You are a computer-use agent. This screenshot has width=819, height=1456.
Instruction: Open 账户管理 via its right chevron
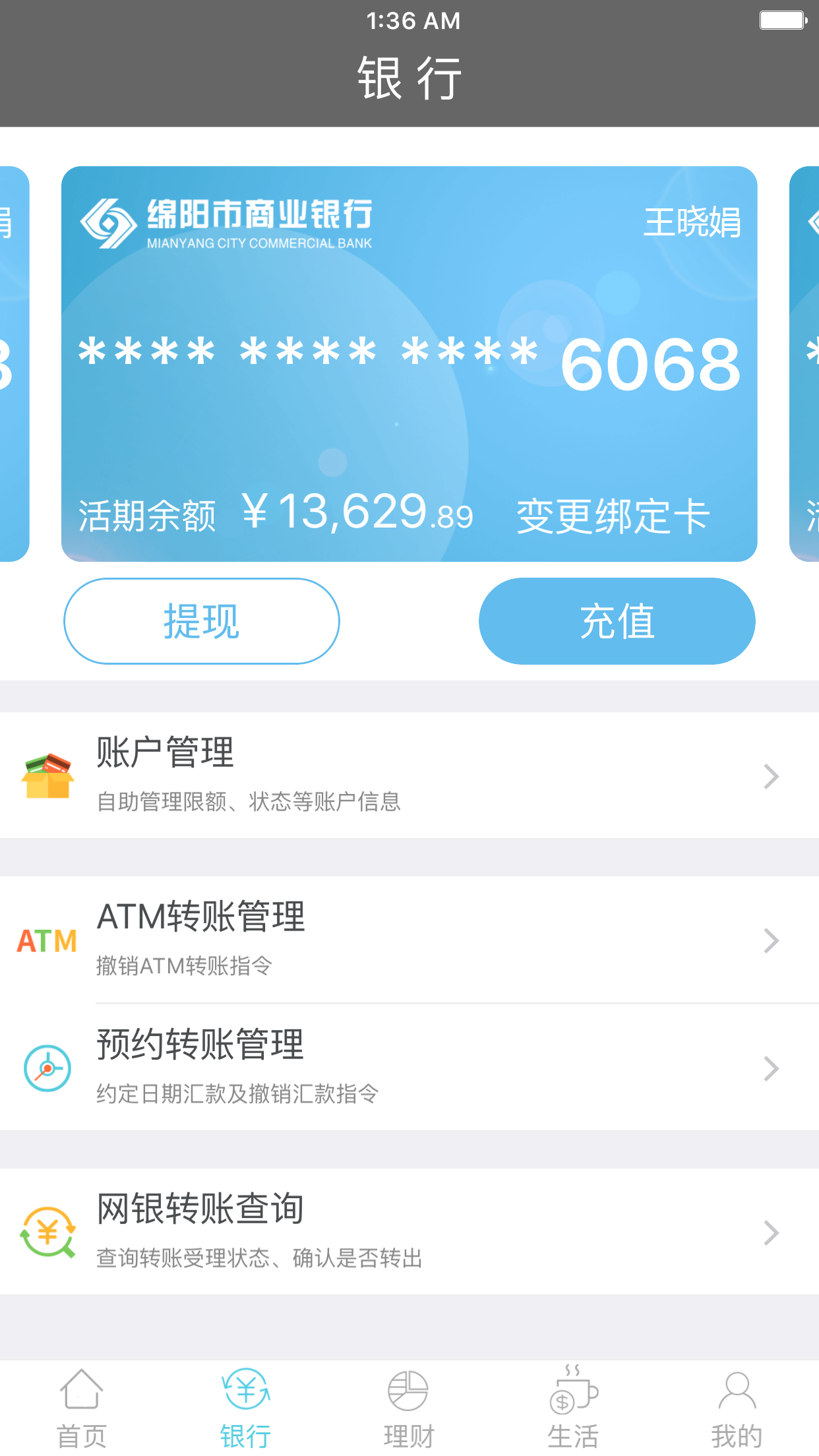click(x=772, y=776)
